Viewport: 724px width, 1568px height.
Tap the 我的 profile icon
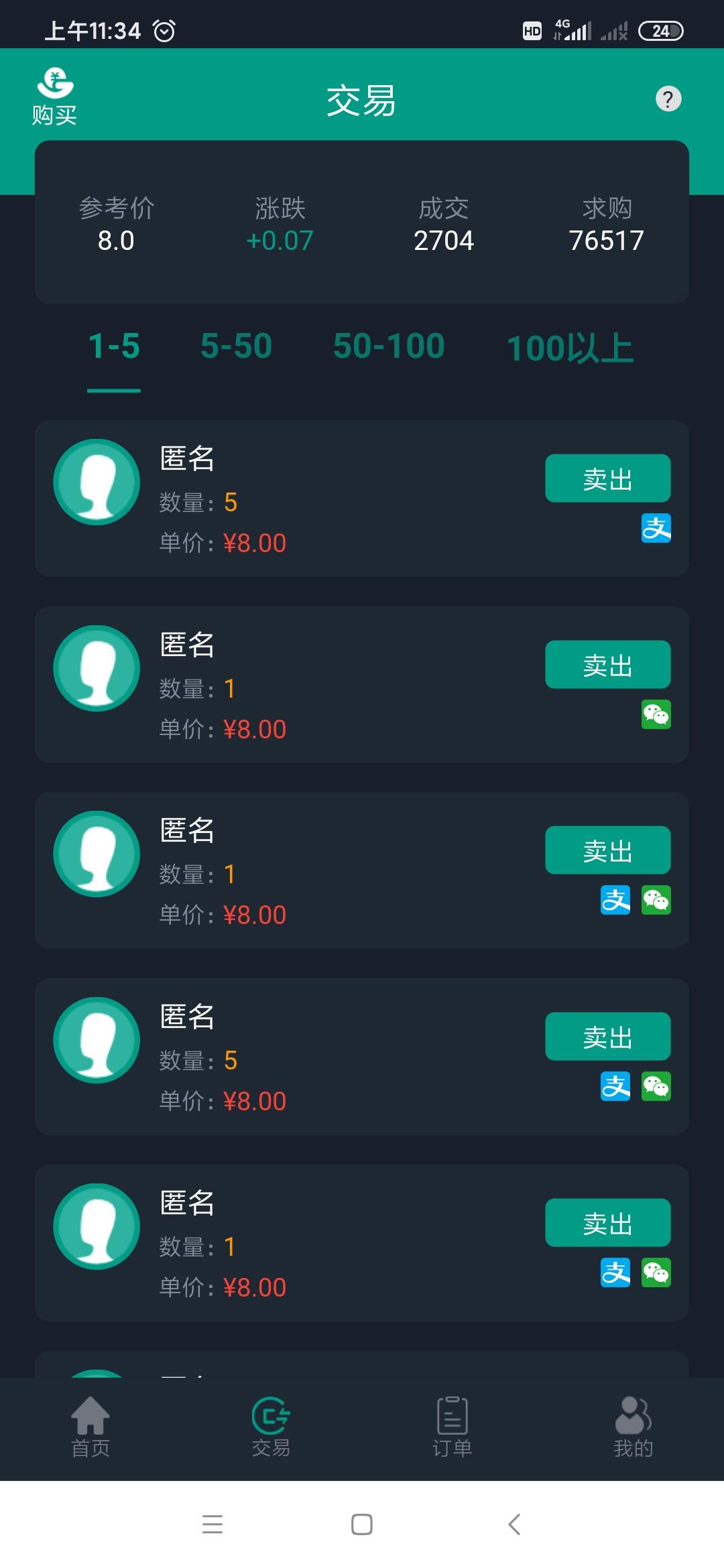click(x=633, y=1411)
